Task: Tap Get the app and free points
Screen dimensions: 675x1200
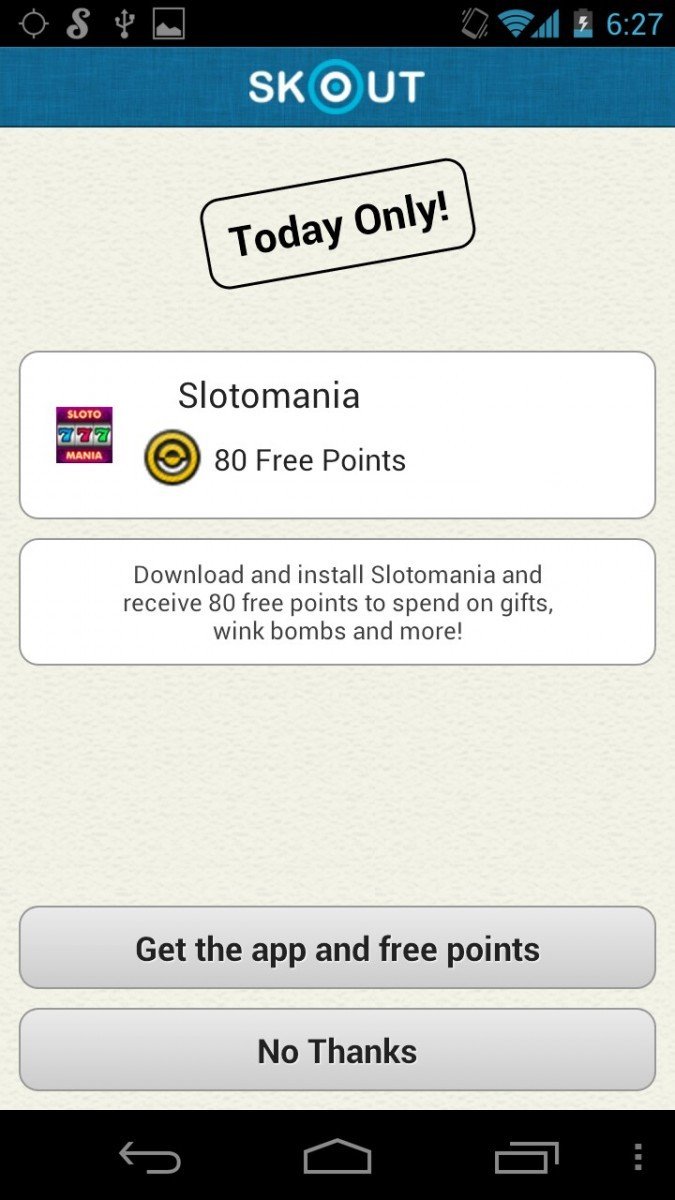Action: click(337, 948)
